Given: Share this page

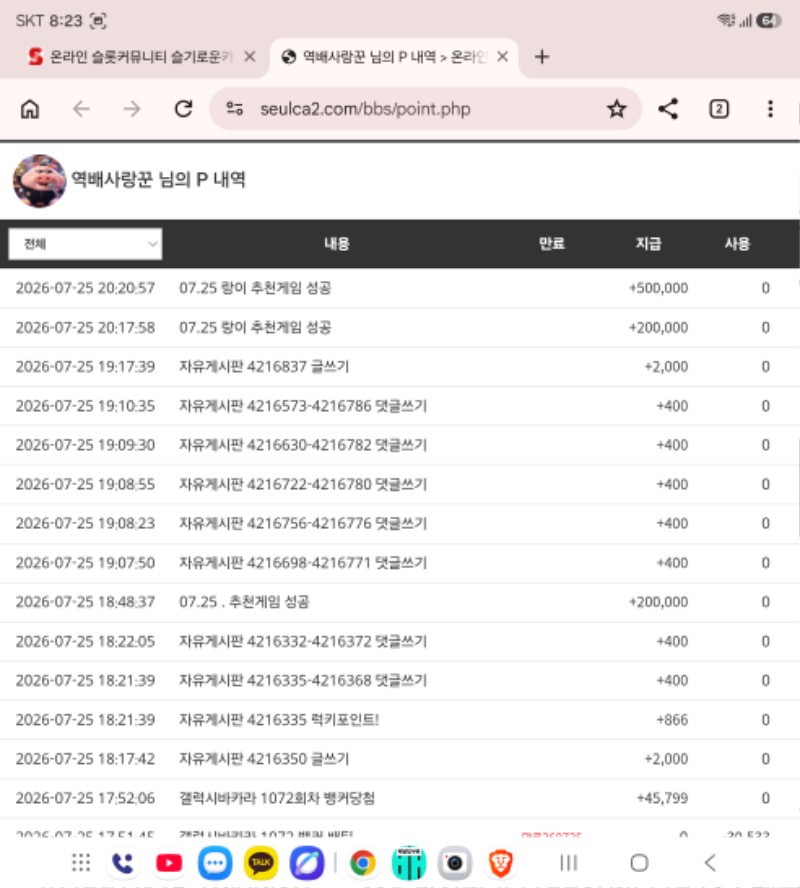Looking at the screenshot, I should (x=668, y=109).
